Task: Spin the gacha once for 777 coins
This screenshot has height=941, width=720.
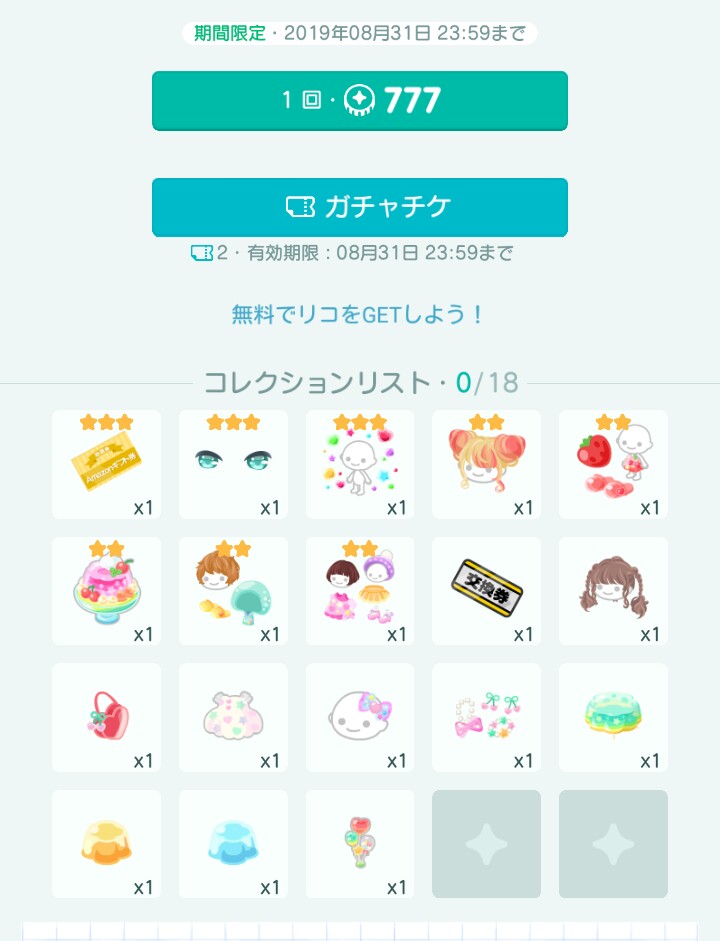Action: point(360,100)
